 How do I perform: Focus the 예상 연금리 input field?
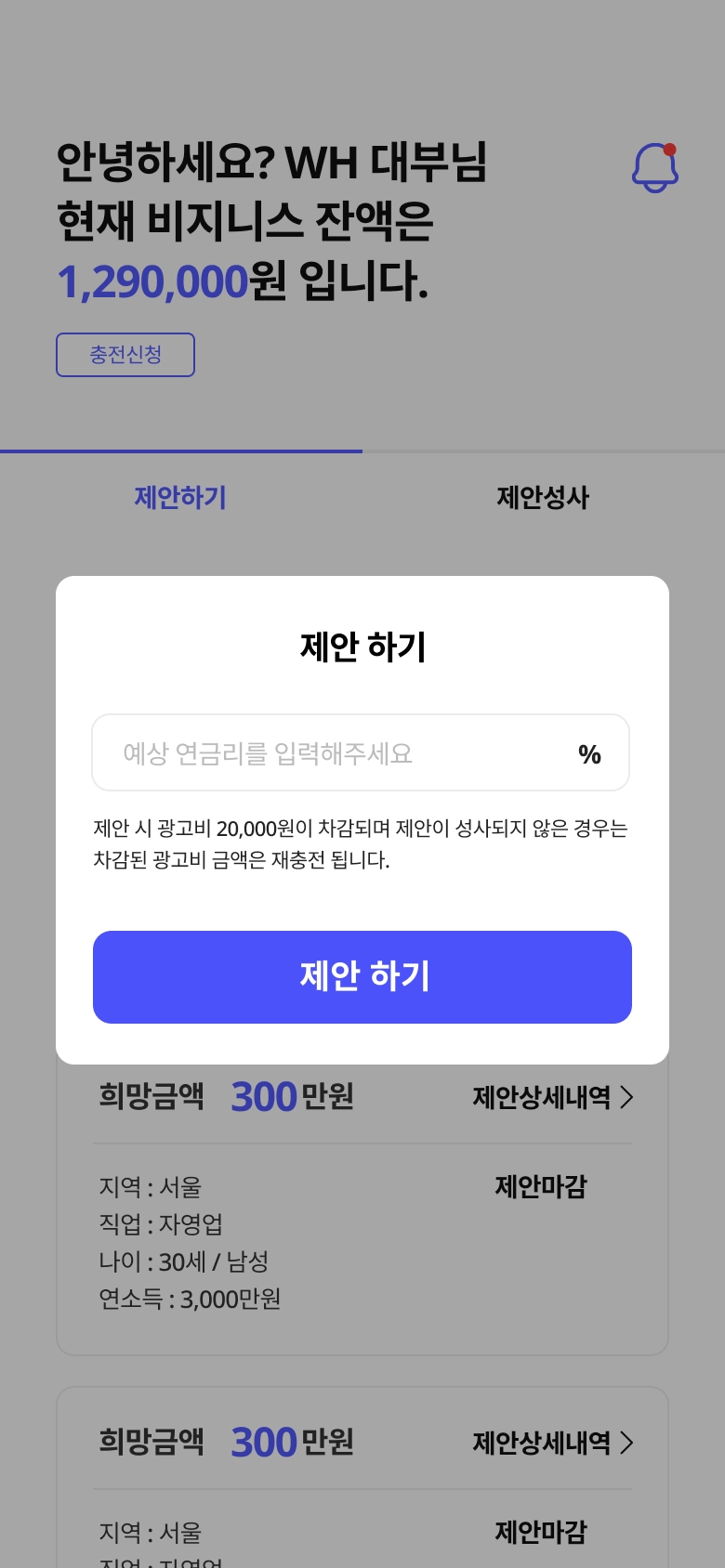coord(335,752)
